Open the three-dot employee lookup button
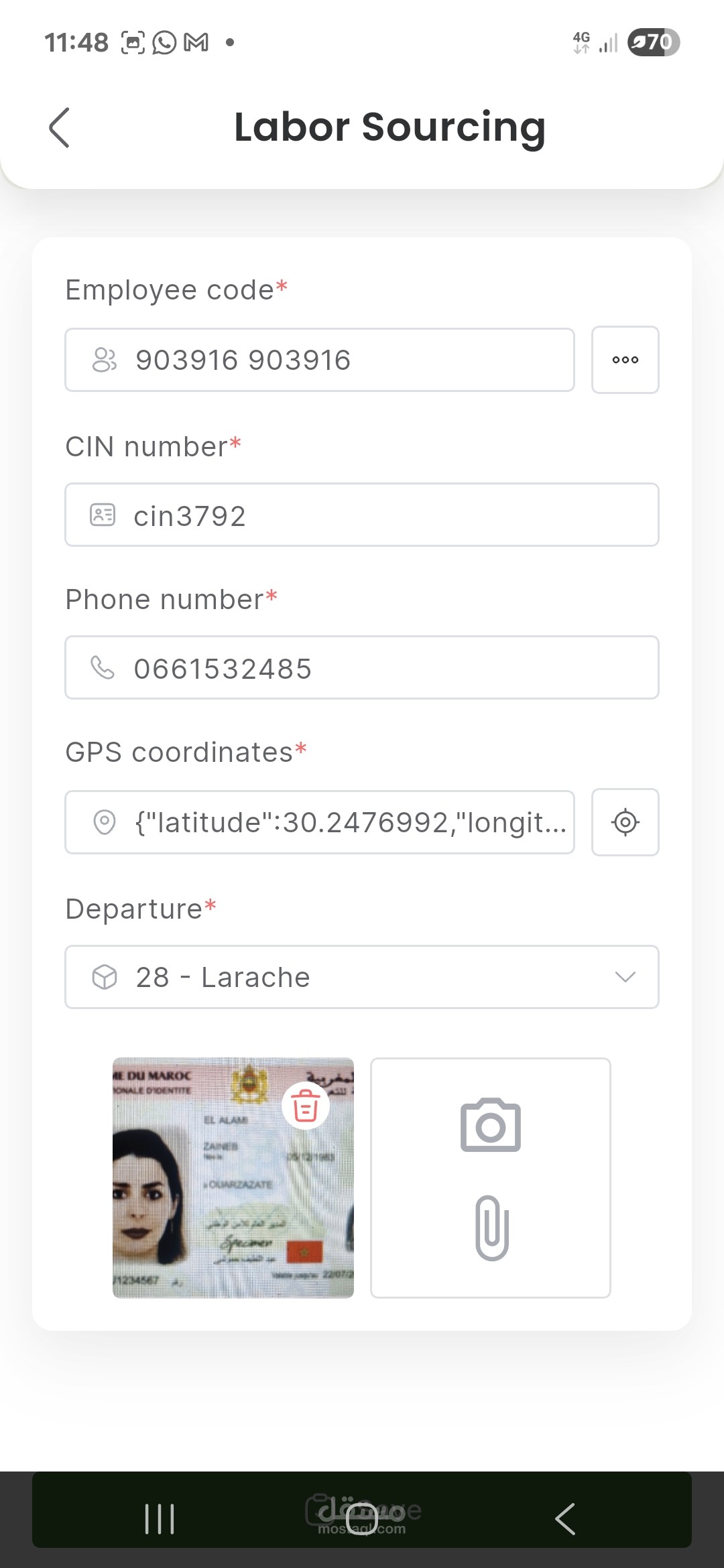 coord(625,360)
